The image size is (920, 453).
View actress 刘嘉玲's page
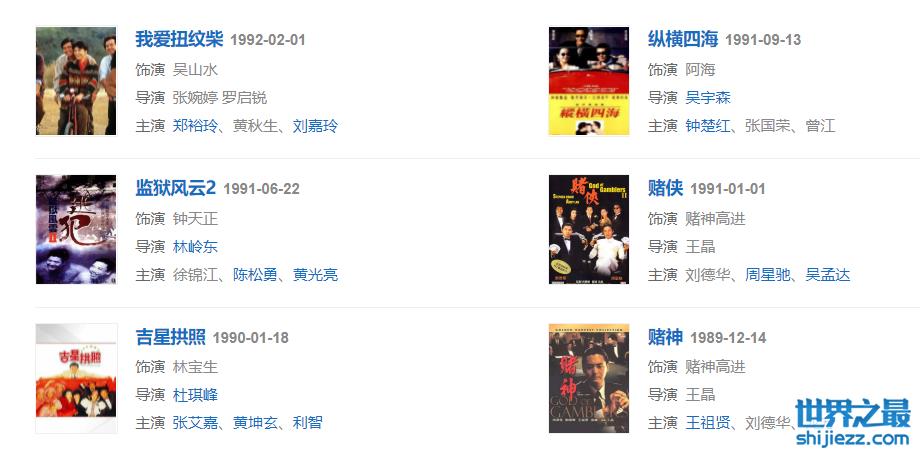pos(315,126)
